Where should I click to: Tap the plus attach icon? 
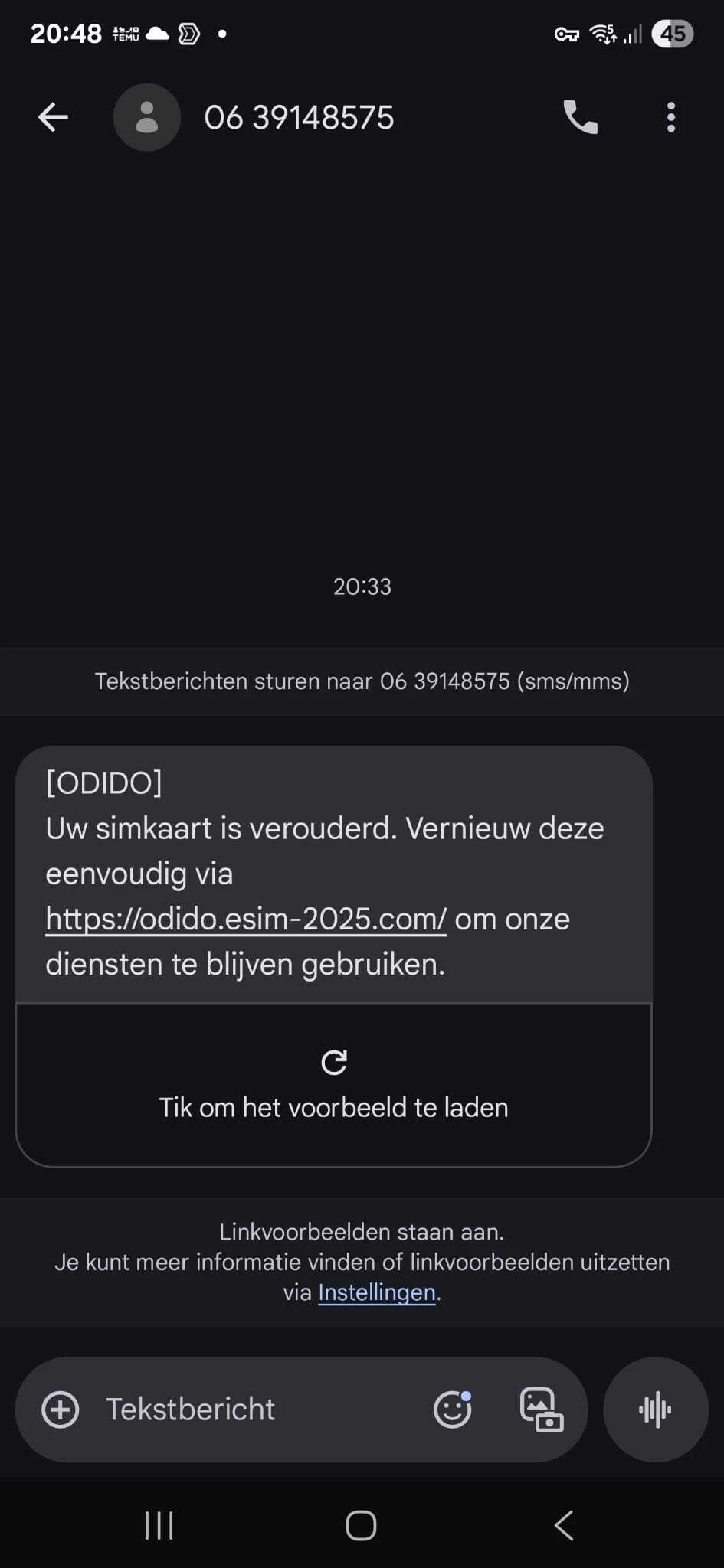(61, 1410)
